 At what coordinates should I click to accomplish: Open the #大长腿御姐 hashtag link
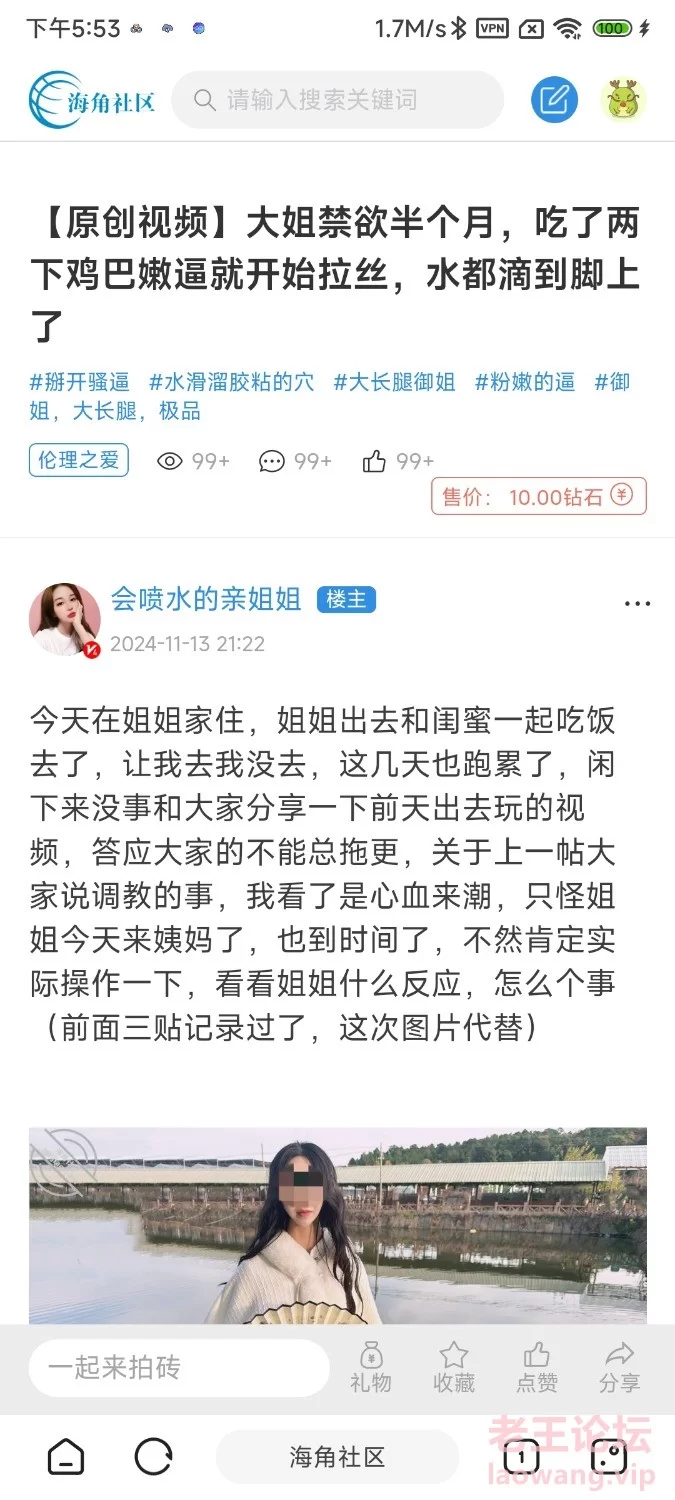tap(394, 382)
